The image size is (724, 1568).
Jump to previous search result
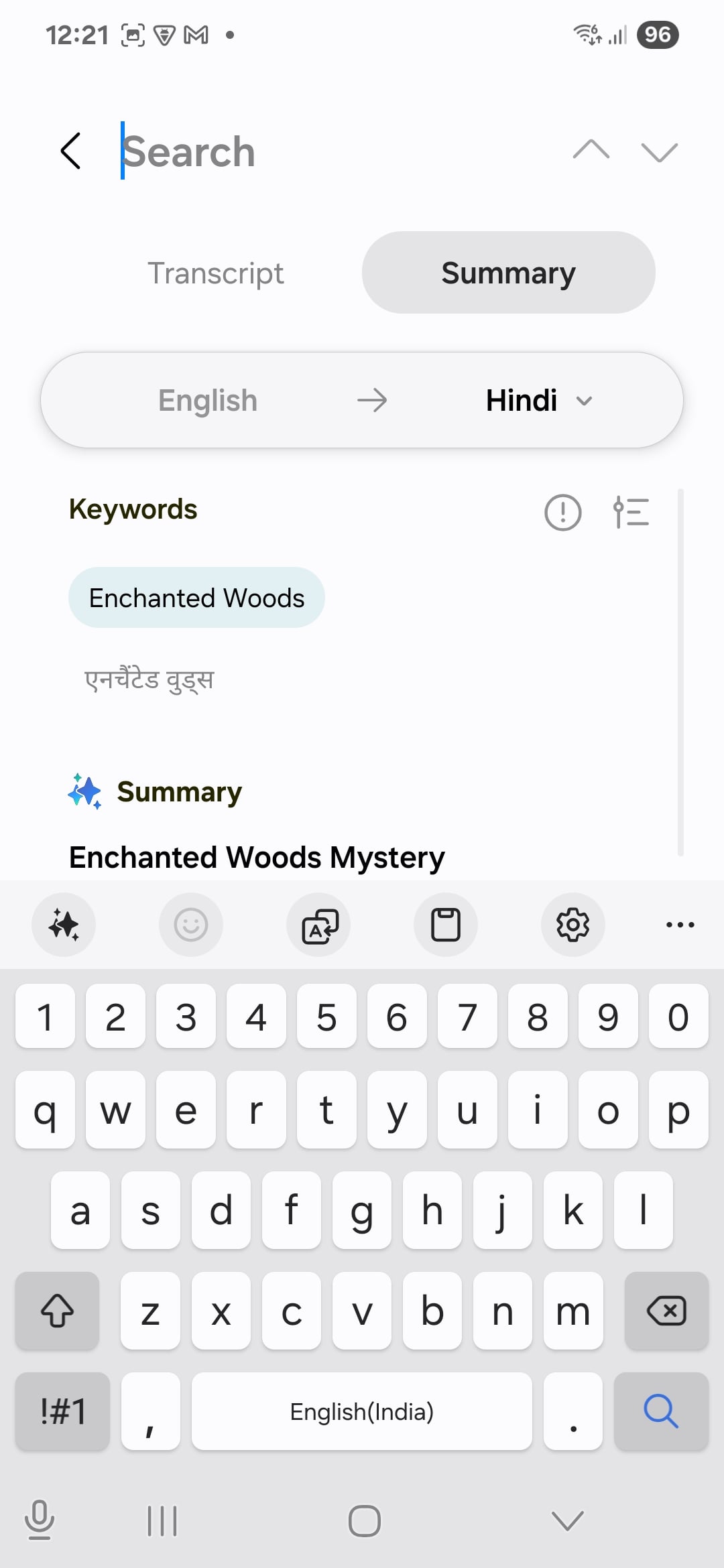591,150
